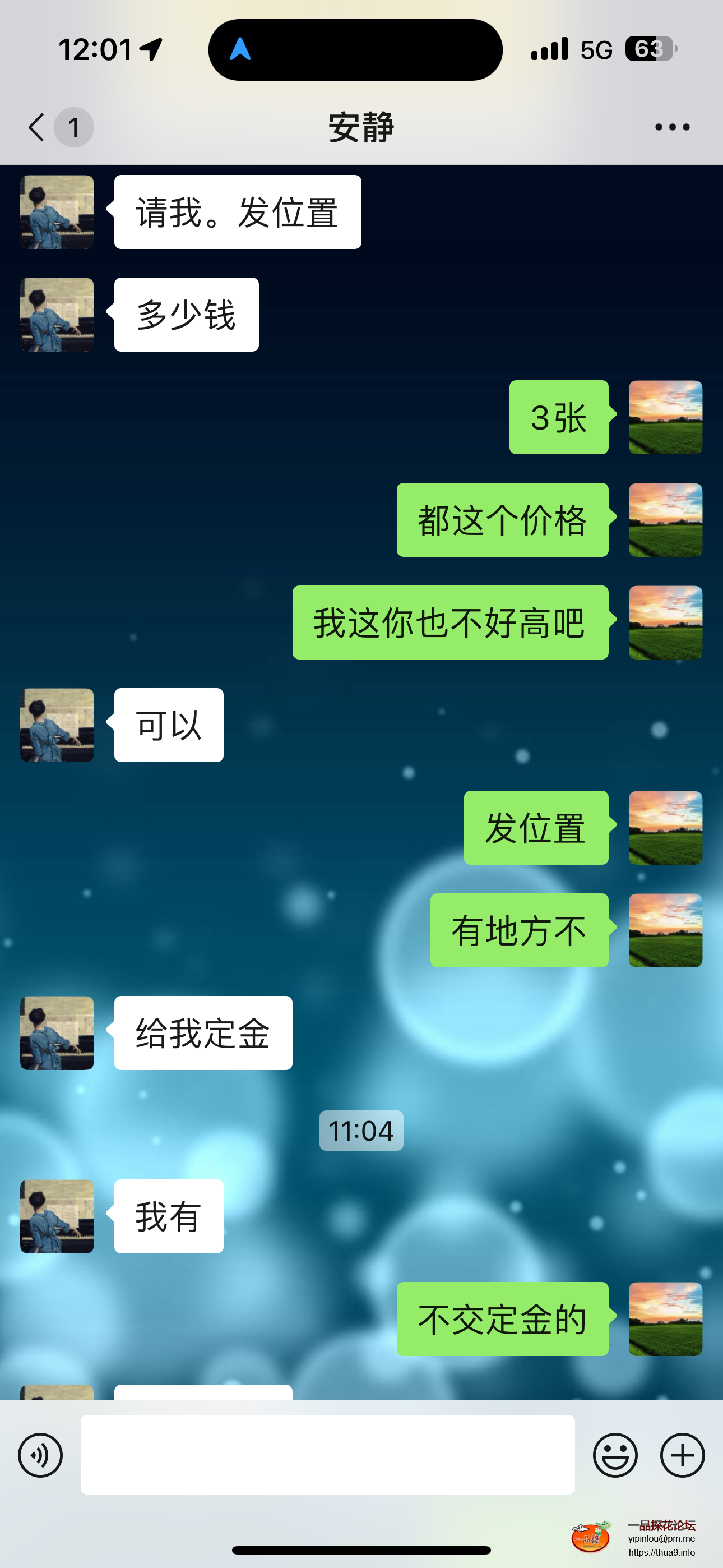Select the message bubble 请我。发位置
Image resolution: width=723 pixels, height=1568 pixels.
pos(237,211)
